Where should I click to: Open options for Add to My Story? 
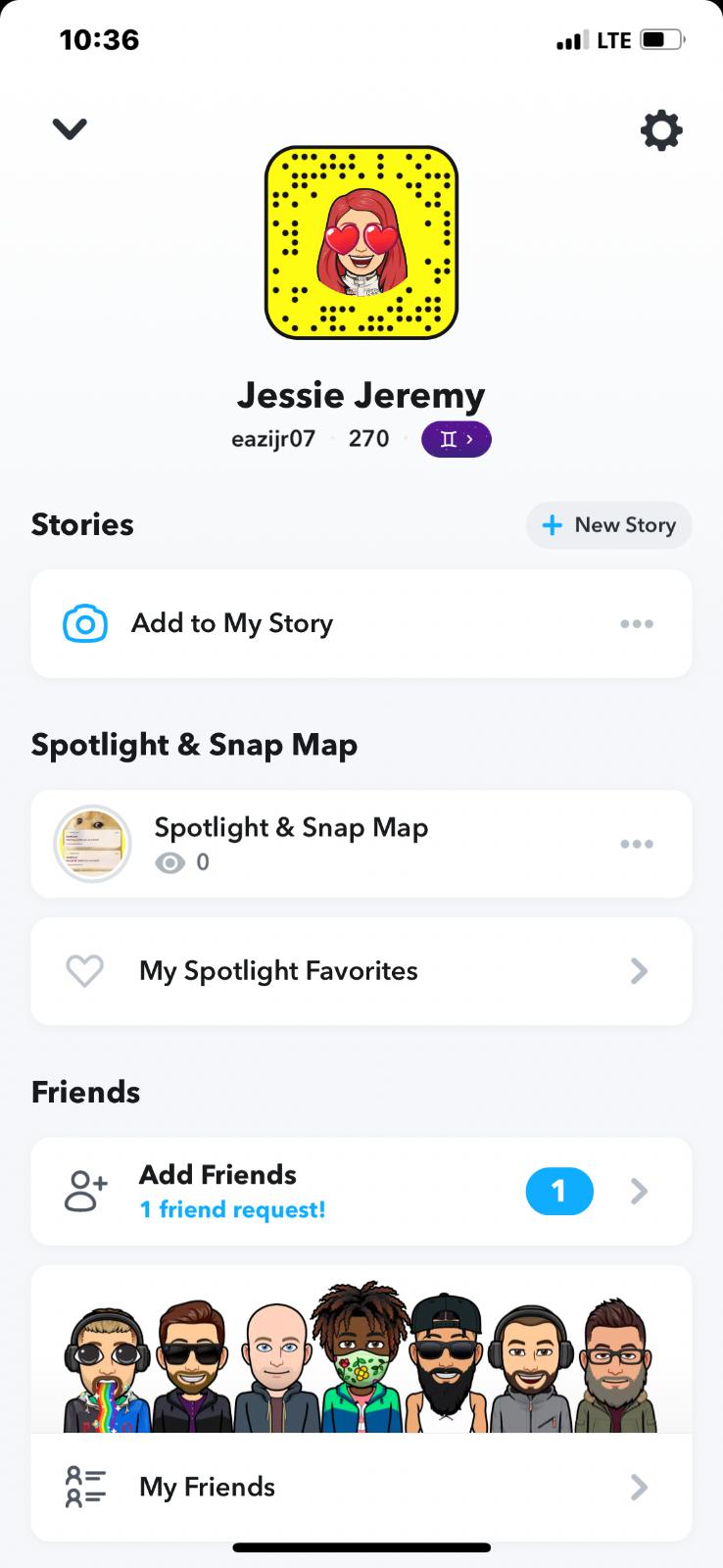[637, 624]
